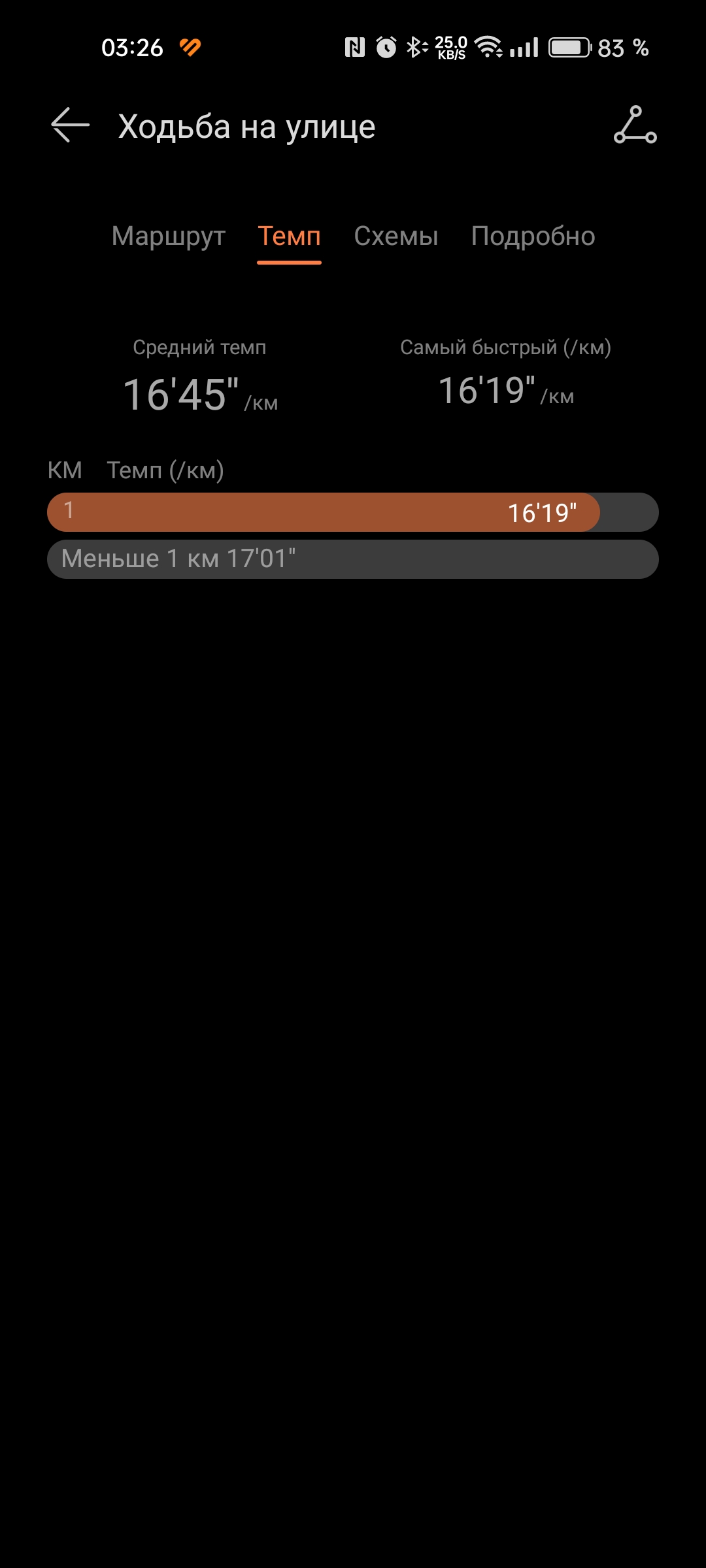Switch to the Маршрут tab

coord(169,237)
